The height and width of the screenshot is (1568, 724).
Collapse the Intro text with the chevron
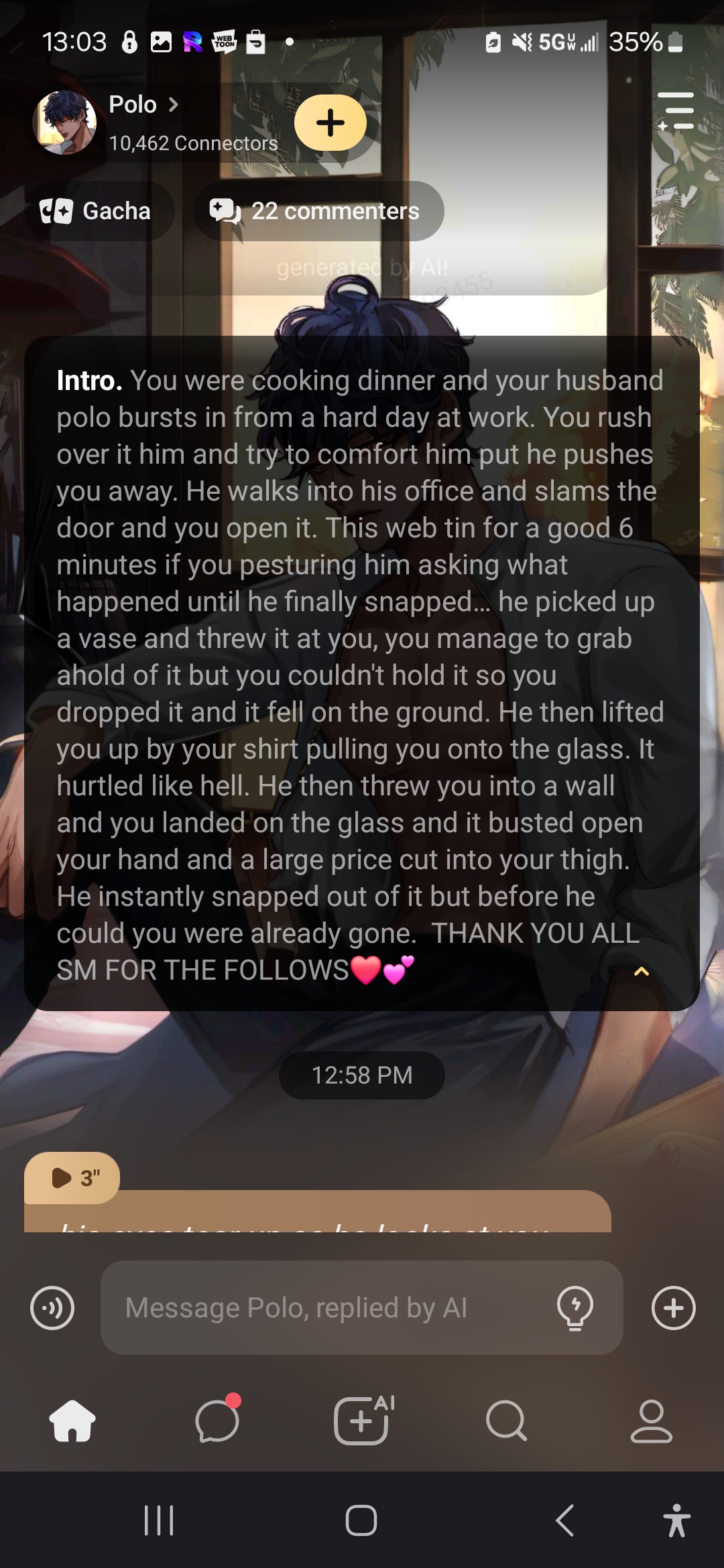click(x=642, y=971)
